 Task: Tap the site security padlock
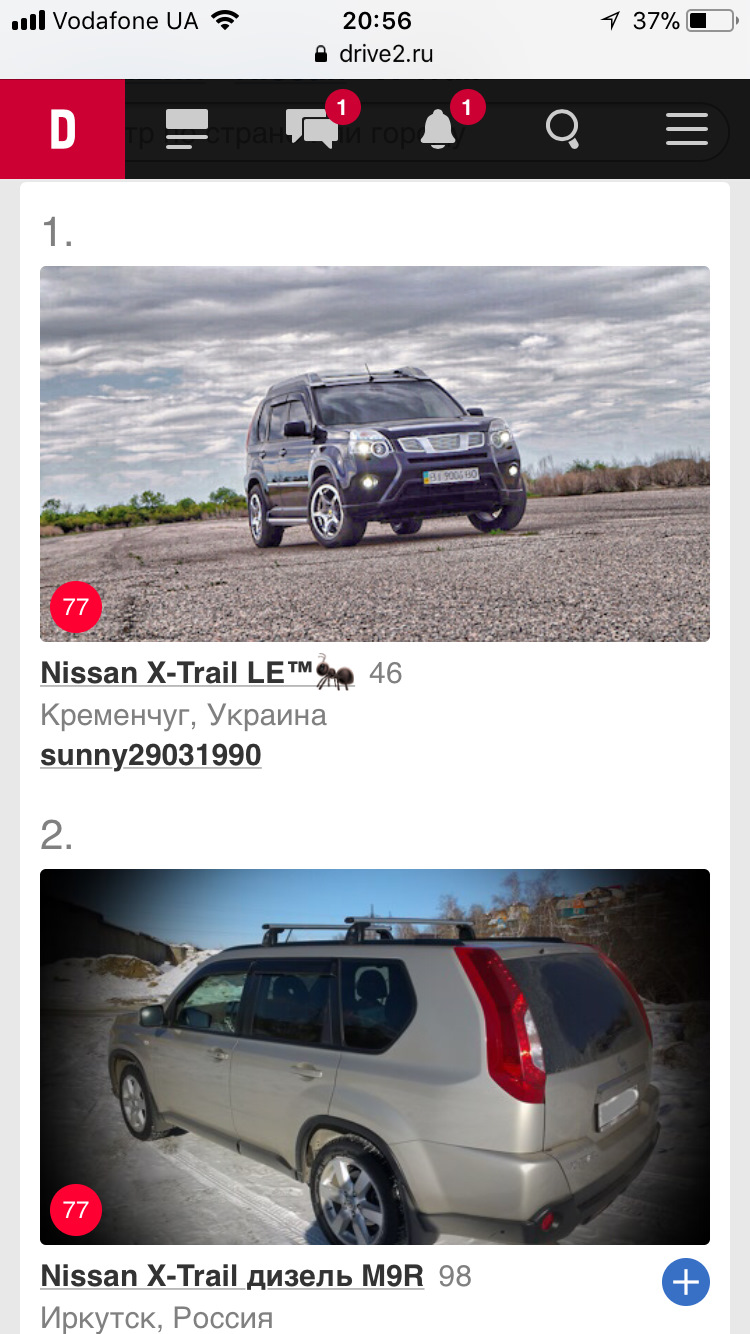(x=322, y=54)
